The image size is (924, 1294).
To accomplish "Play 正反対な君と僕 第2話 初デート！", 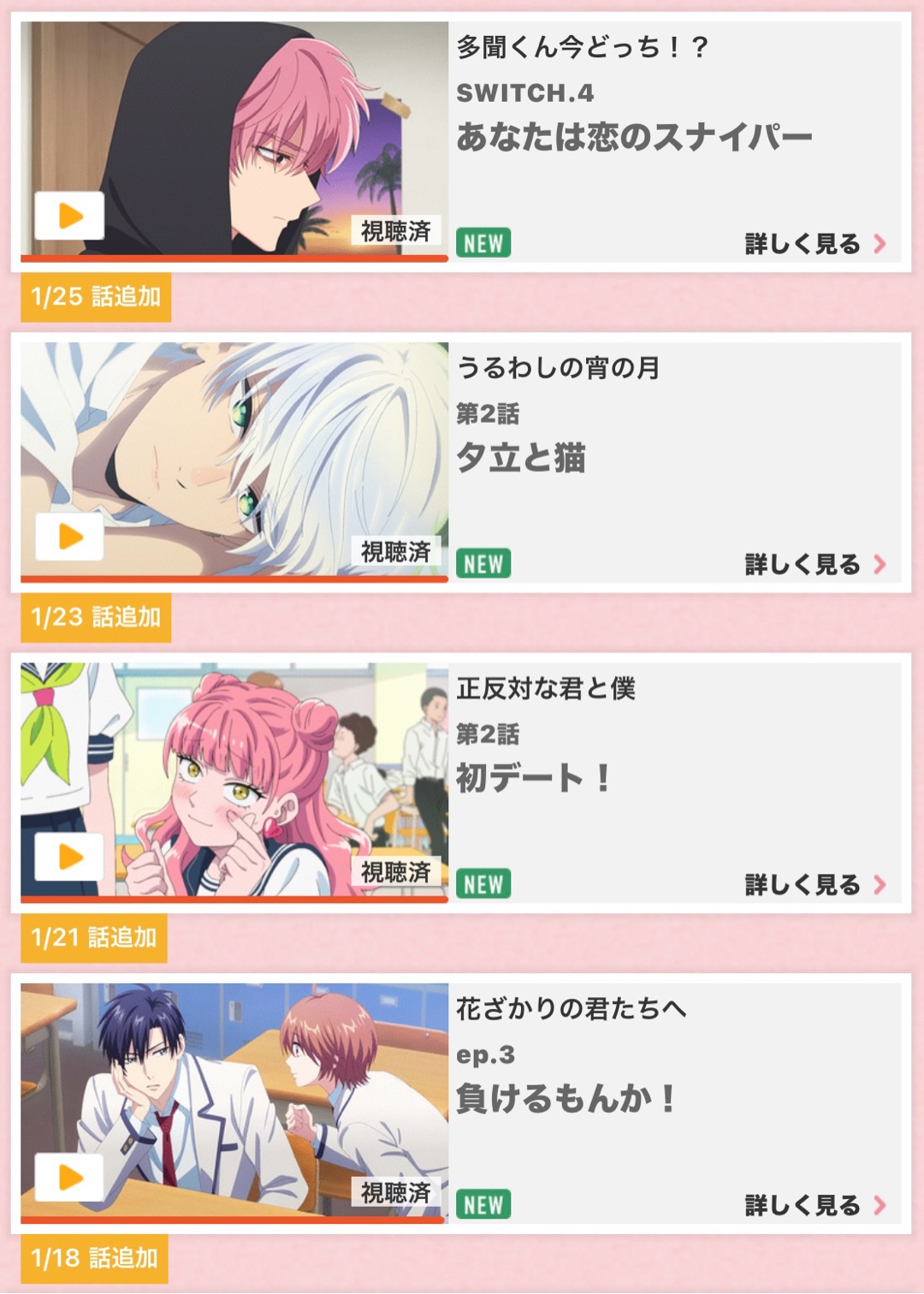I will click(x=69, y=857).
